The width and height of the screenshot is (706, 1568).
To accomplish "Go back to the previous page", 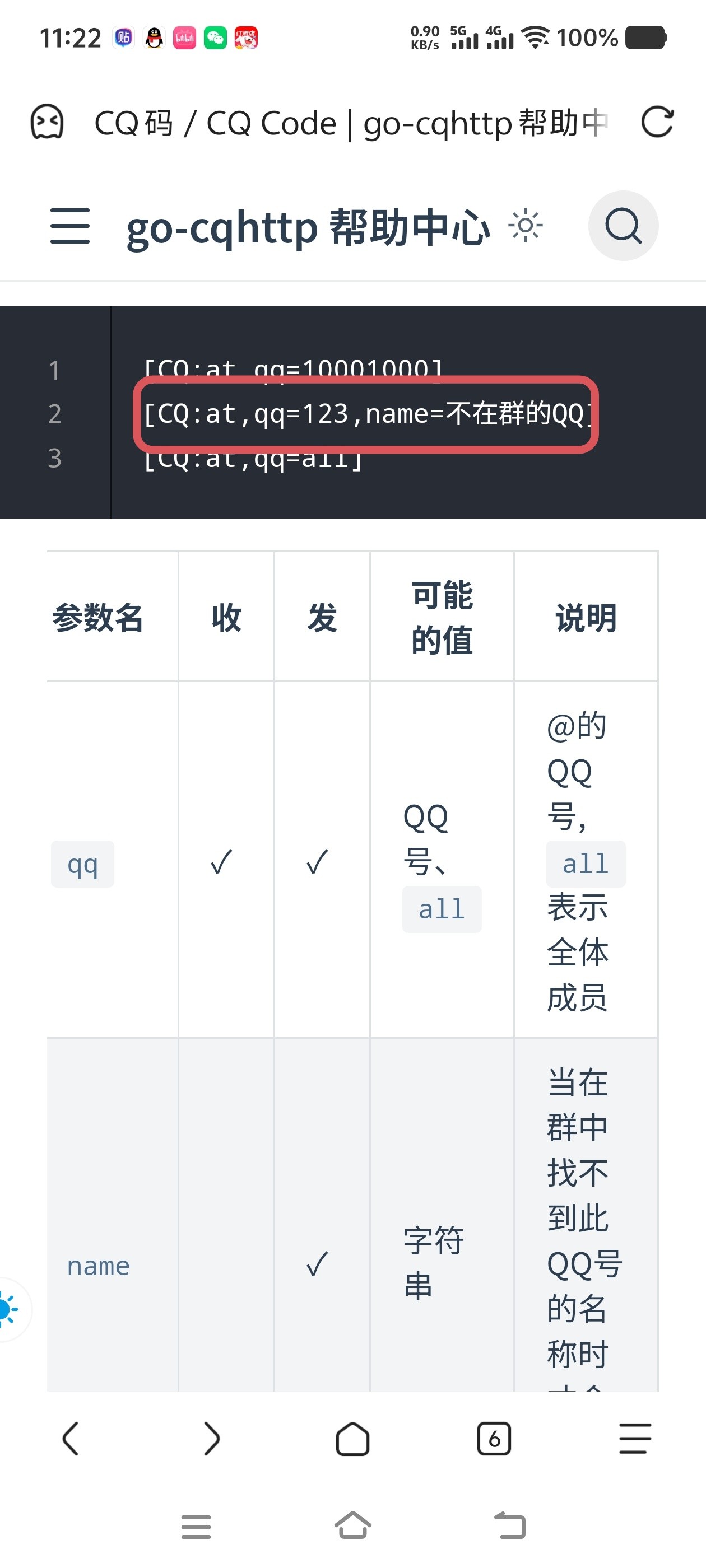I will [x=71, y=1439].
